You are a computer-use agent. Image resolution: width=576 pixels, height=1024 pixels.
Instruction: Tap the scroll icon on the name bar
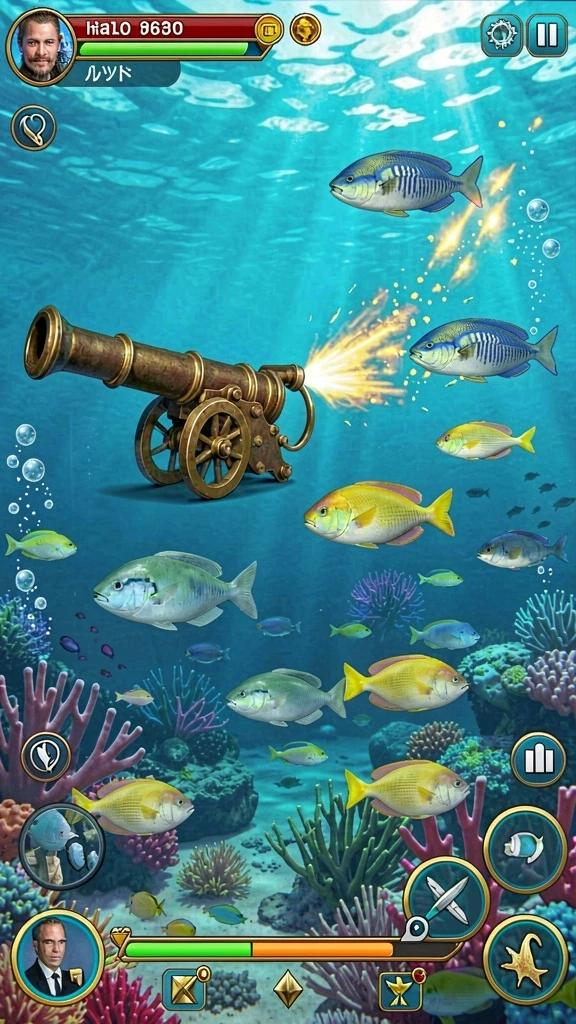268,29
